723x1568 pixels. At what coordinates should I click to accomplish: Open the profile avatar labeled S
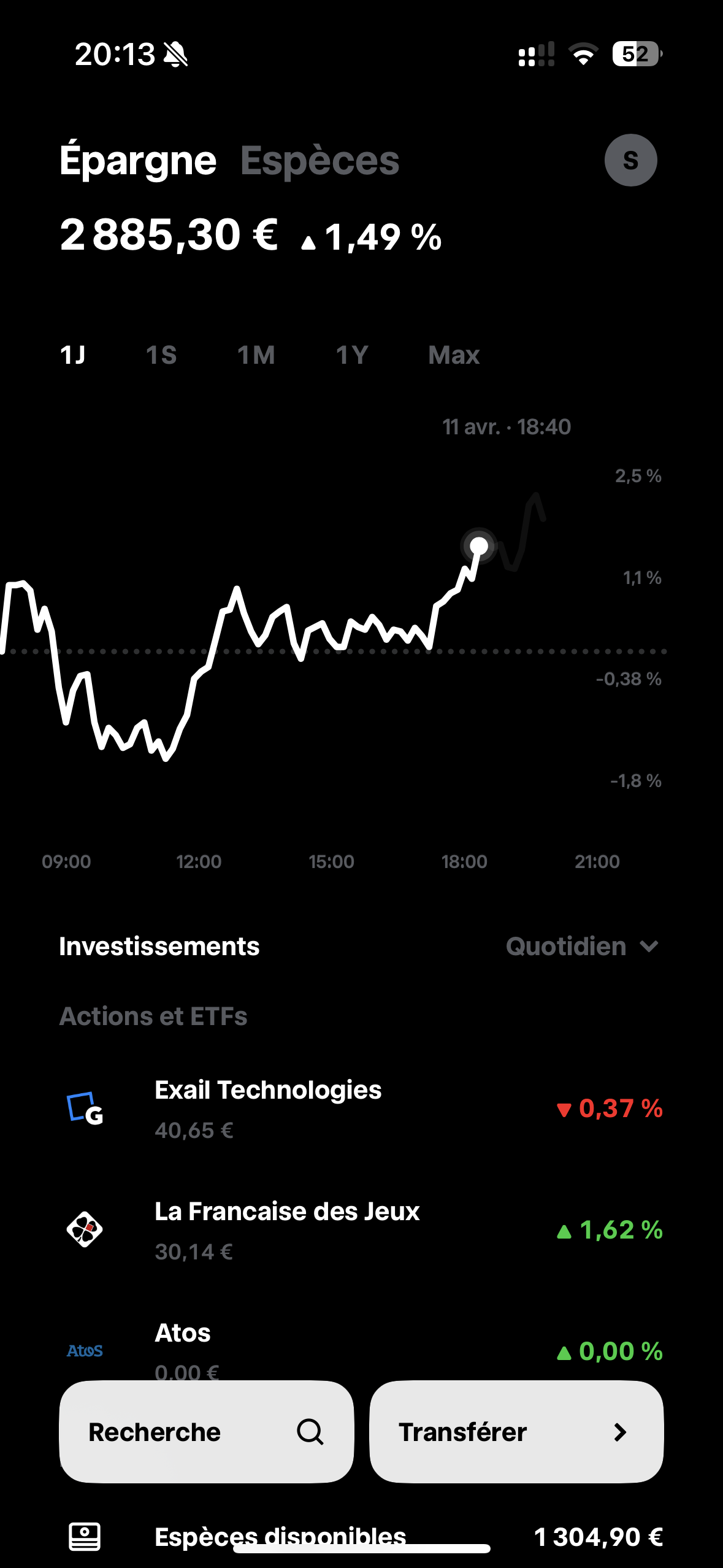click(630, 160)
